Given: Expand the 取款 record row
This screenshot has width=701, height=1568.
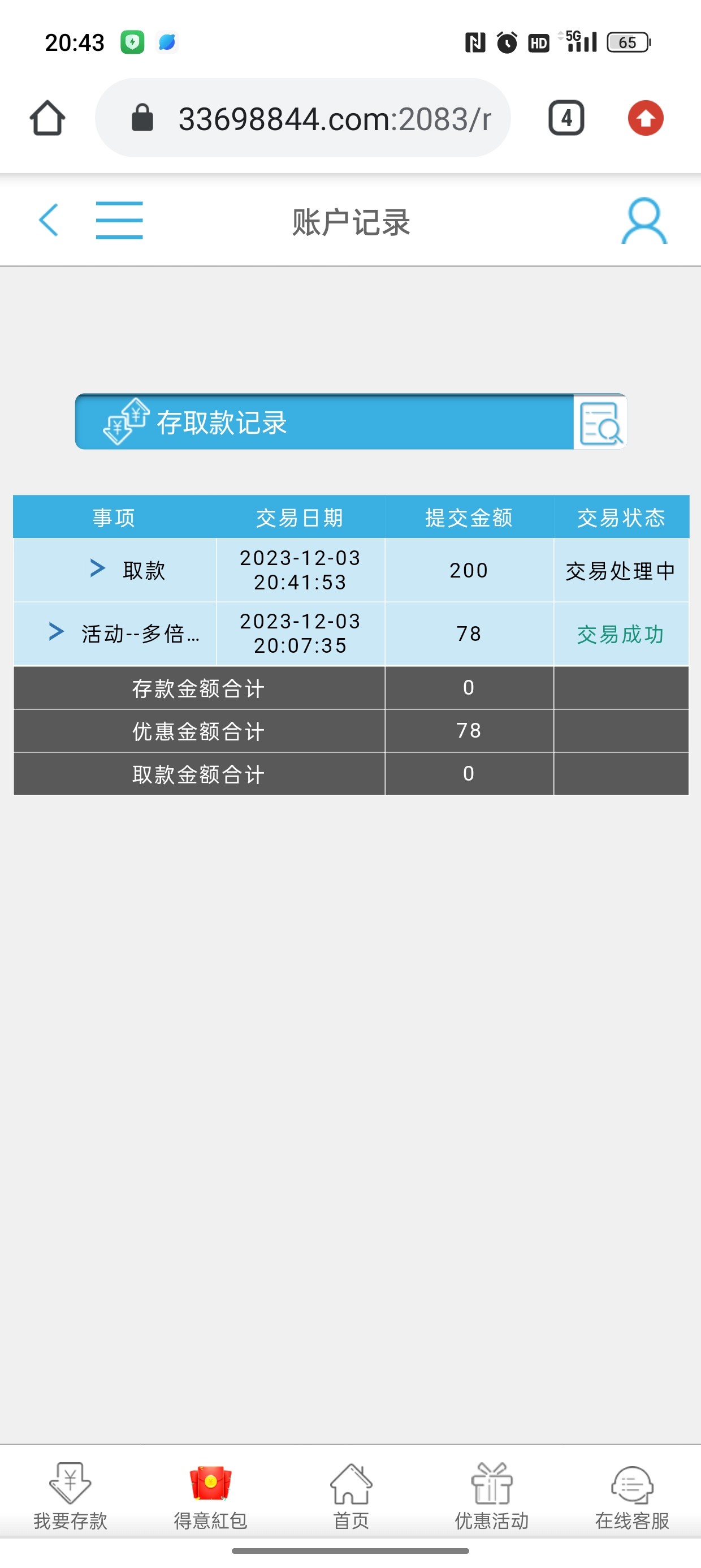Looking at the screenshot, I should [x=97, y=568].
